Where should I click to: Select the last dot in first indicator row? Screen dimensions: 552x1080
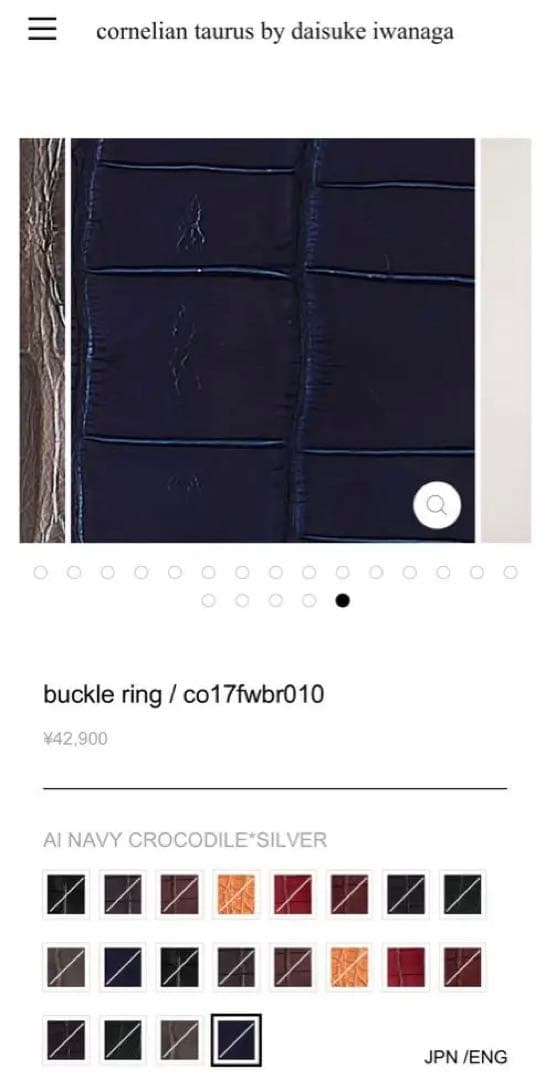(510, 572)
